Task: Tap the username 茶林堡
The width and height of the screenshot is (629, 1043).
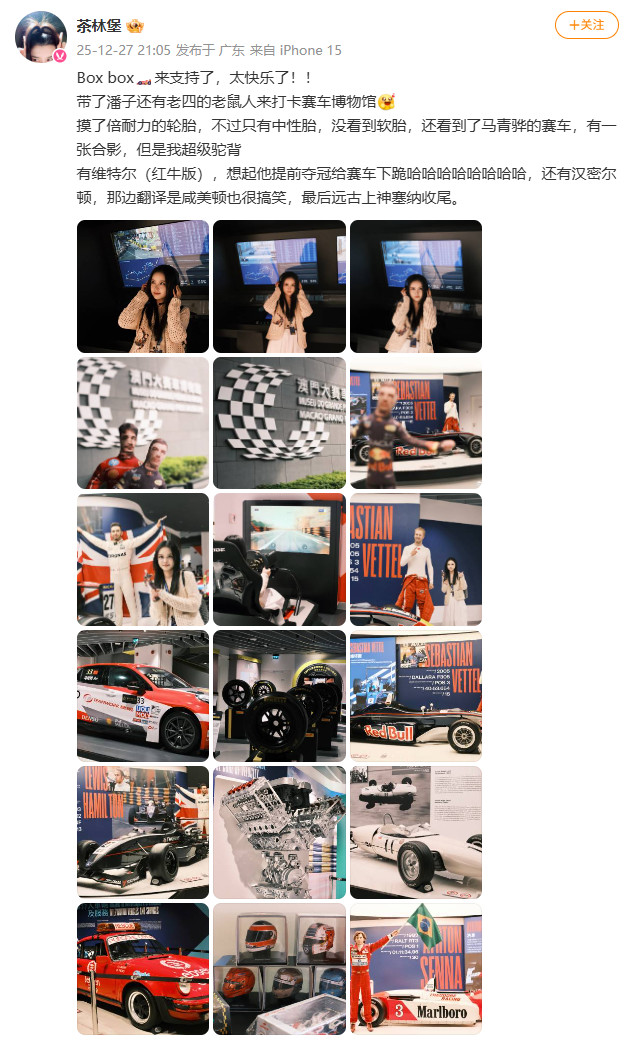Action: [x=98, y=25]
